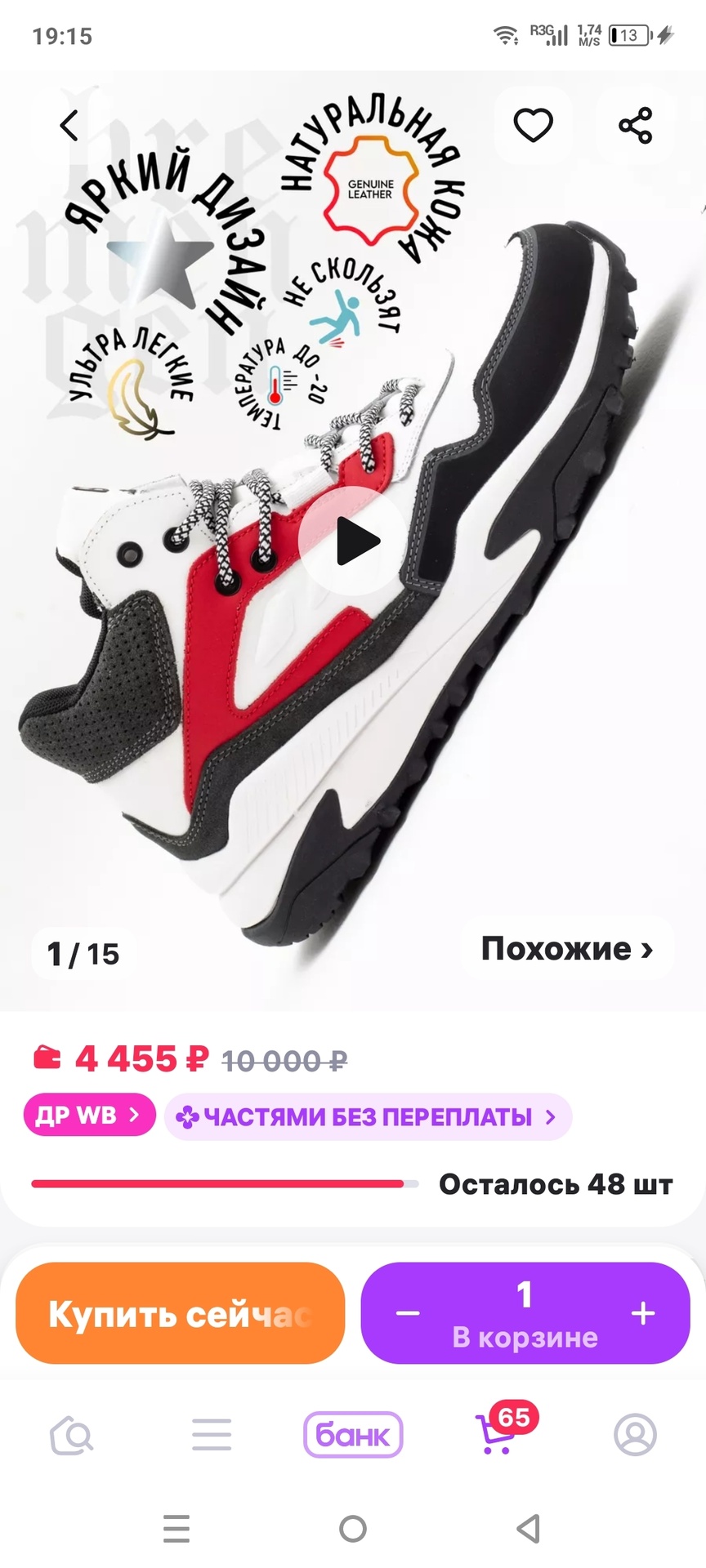Tap Купить сейчас button
This screenshot has width=706, height=1568.
click(180, 1314)
